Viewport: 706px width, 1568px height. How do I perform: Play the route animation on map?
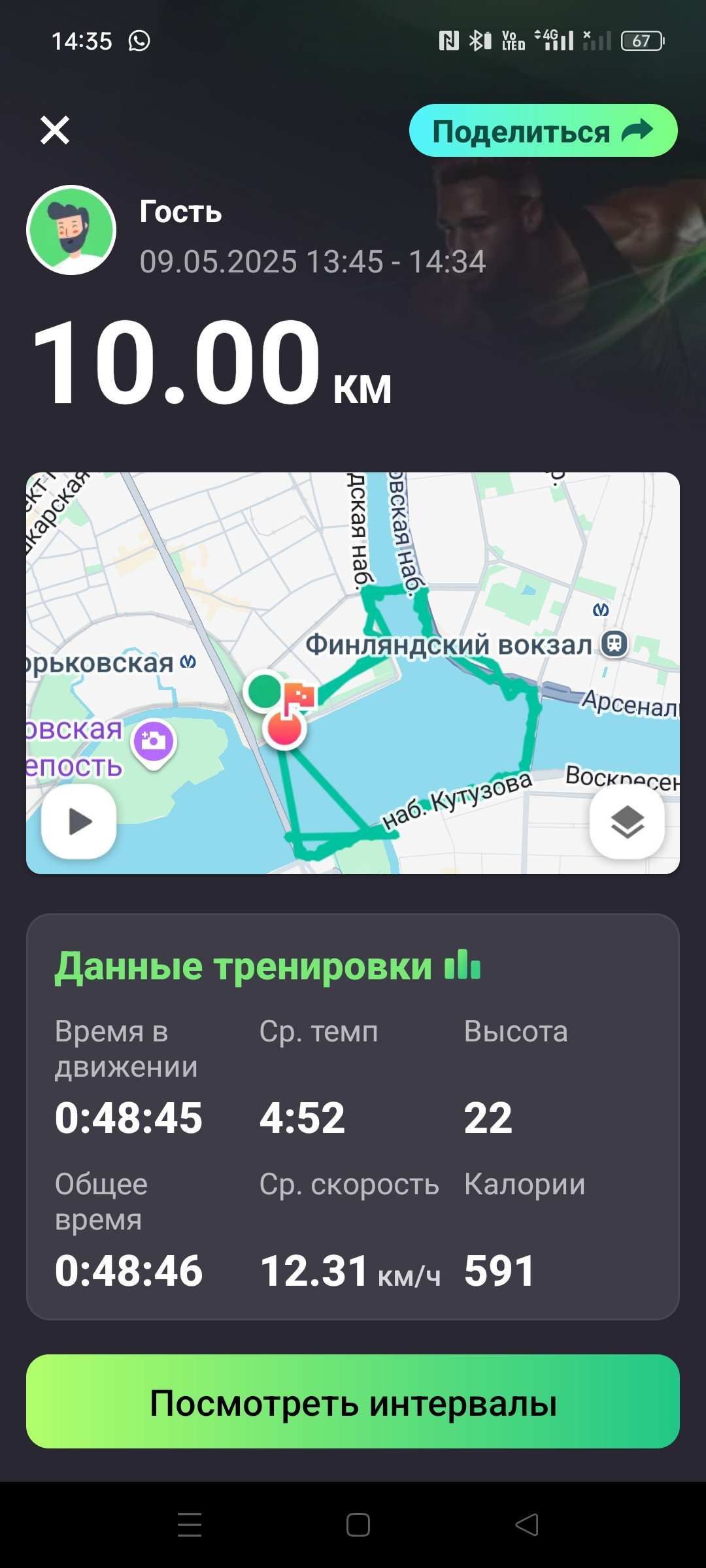pyautogui.click(x=79, y=821)
